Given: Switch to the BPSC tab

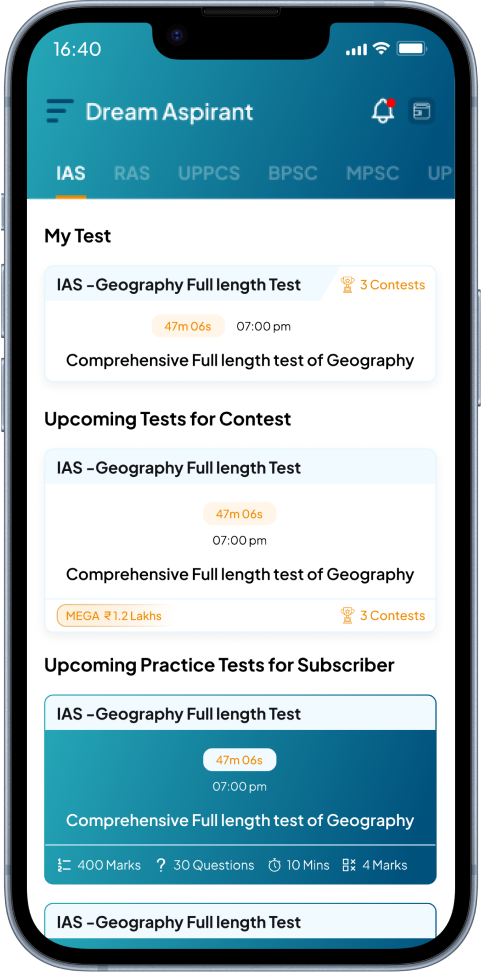Looking at the screenshot, I should coord(293,174).
